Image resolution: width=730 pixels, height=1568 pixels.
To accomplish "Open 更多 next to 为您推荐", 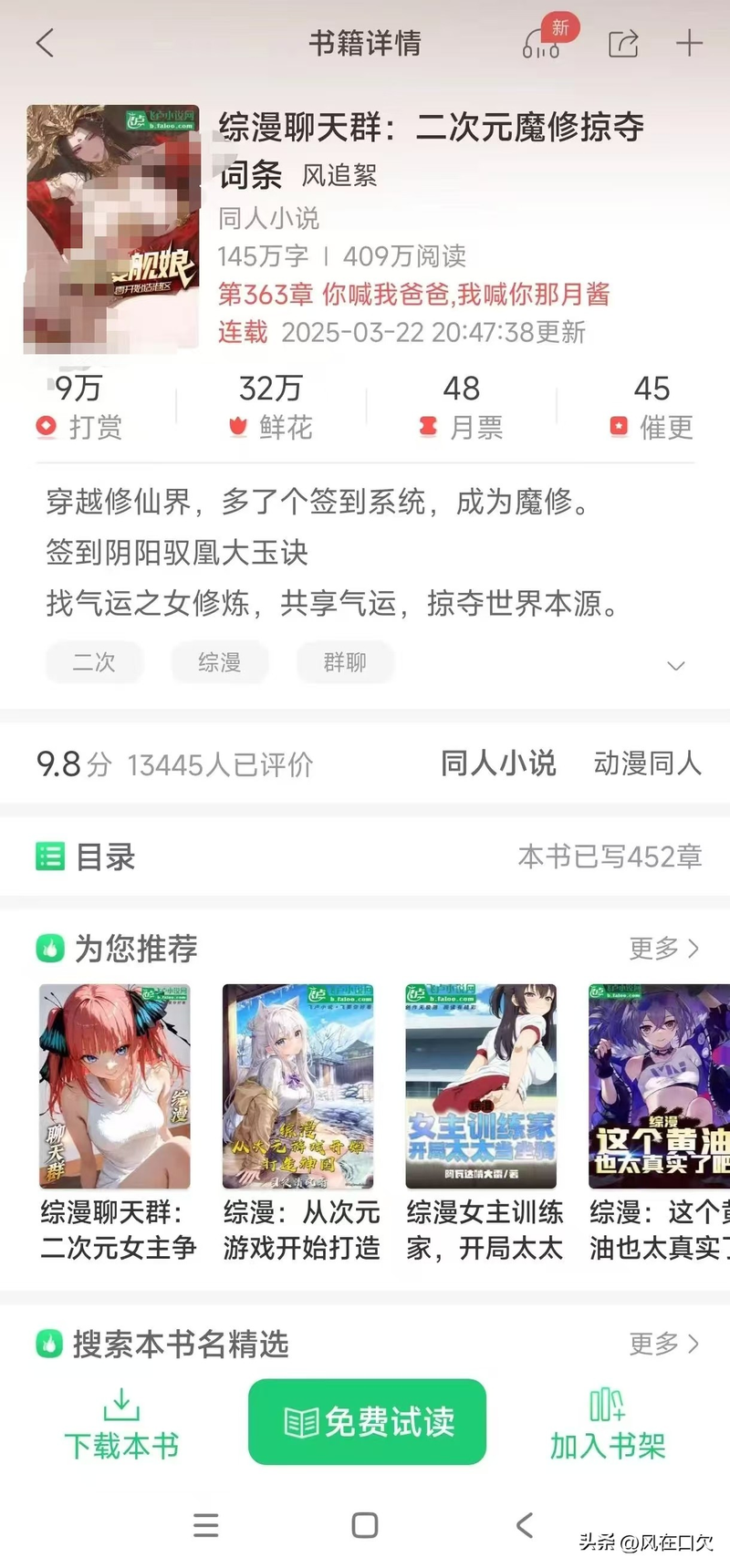I will pos(664,949).
